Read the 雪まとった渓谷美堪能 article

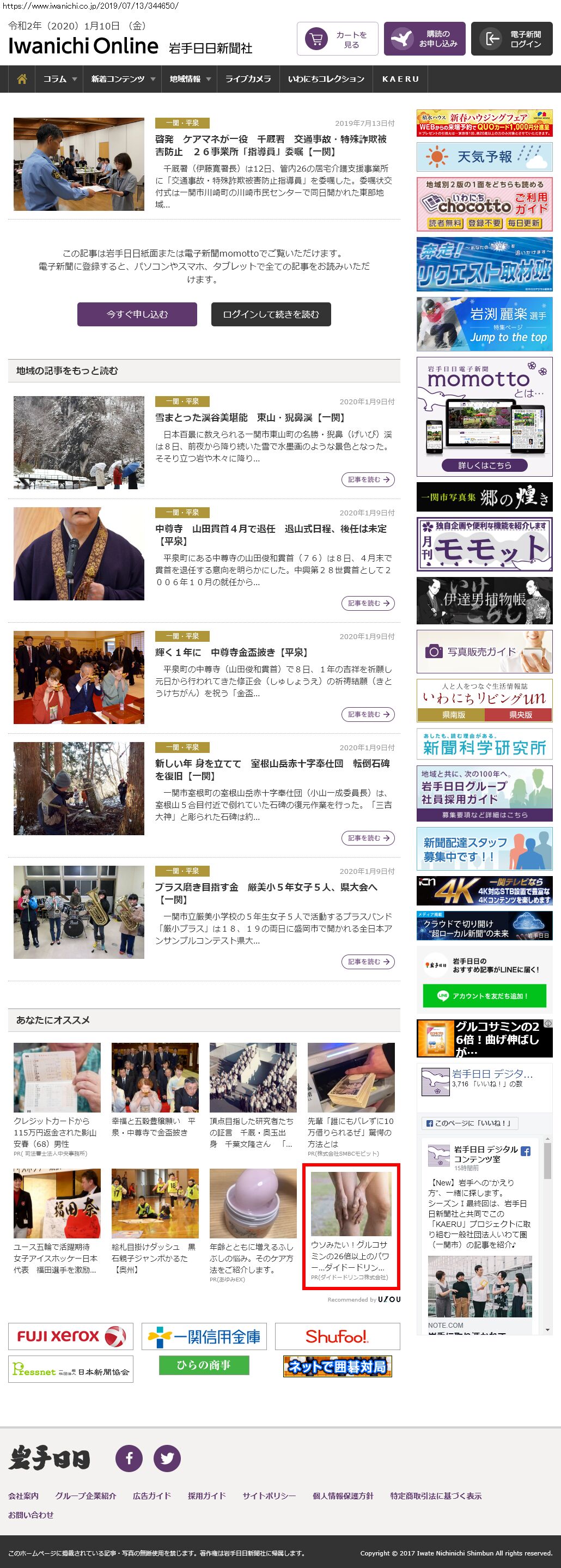[x=249, y=417]
